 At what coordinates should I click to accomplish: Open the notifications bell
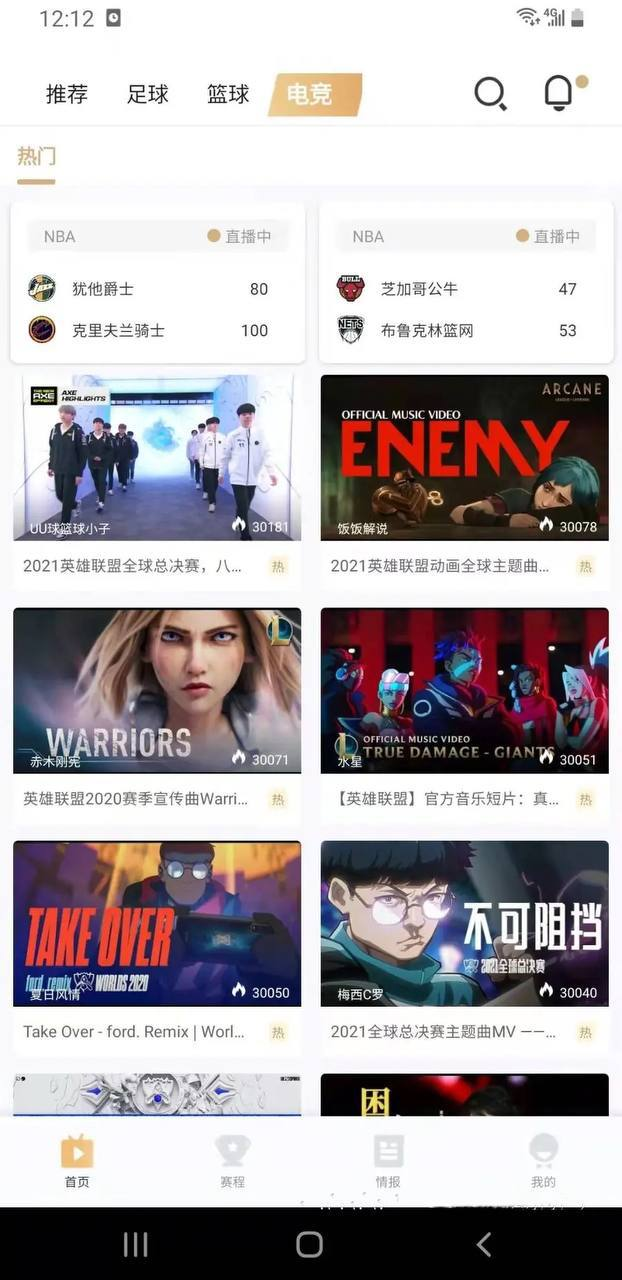tap(558, 93)
